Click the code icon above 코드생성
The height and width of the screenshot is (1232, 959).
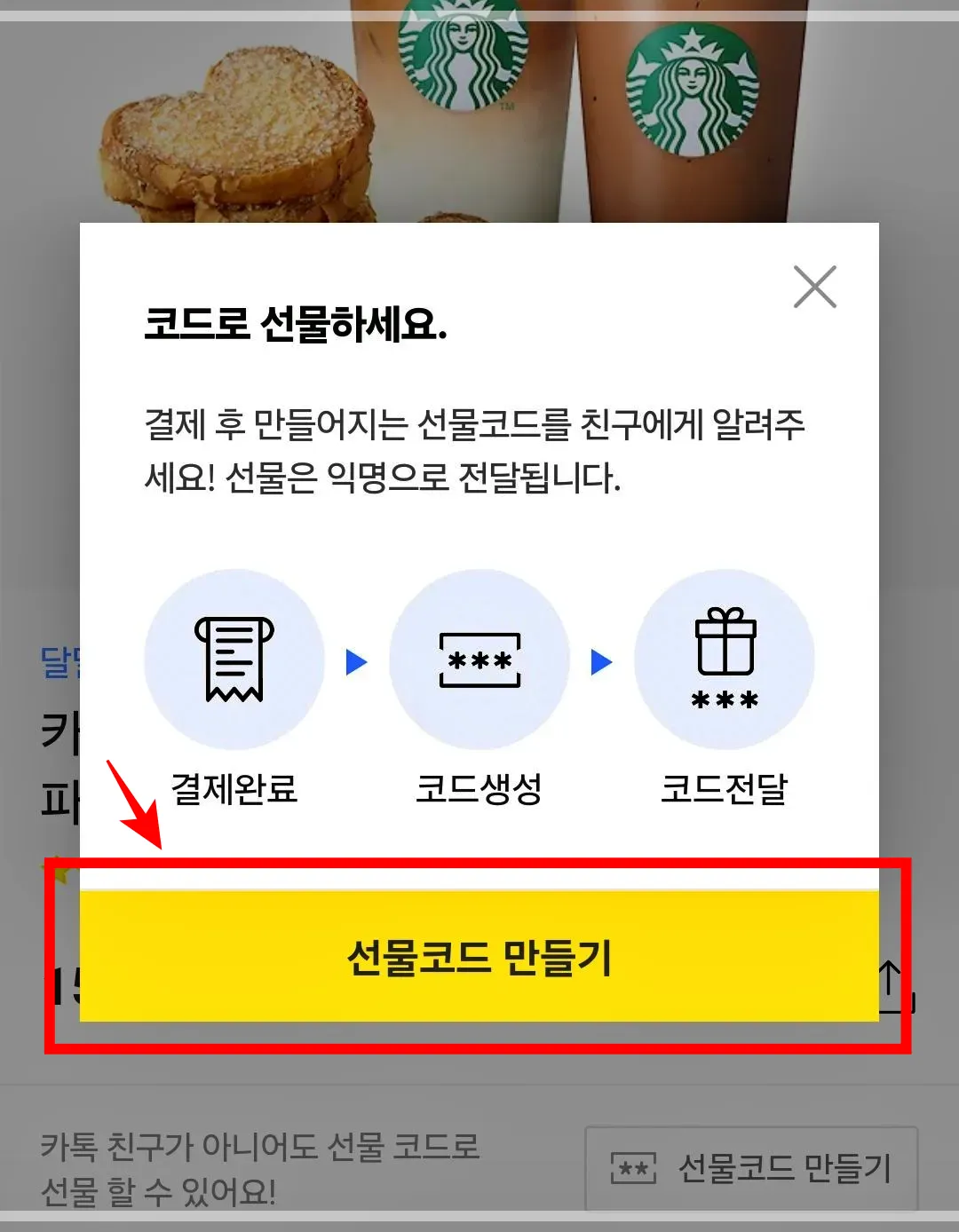479,658
